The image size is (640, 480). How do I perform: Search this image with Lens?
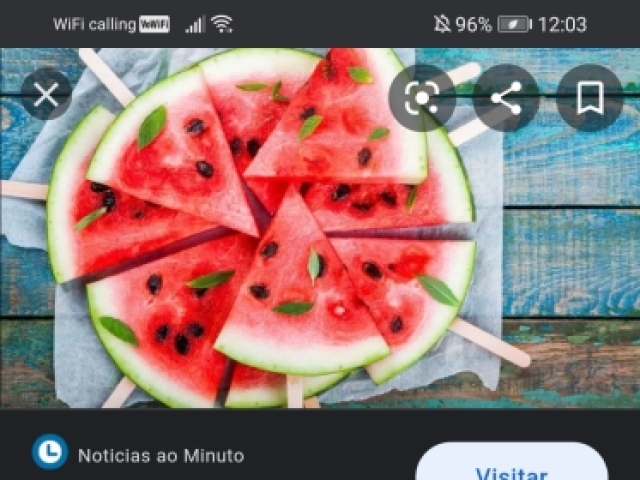pos(422,98)
